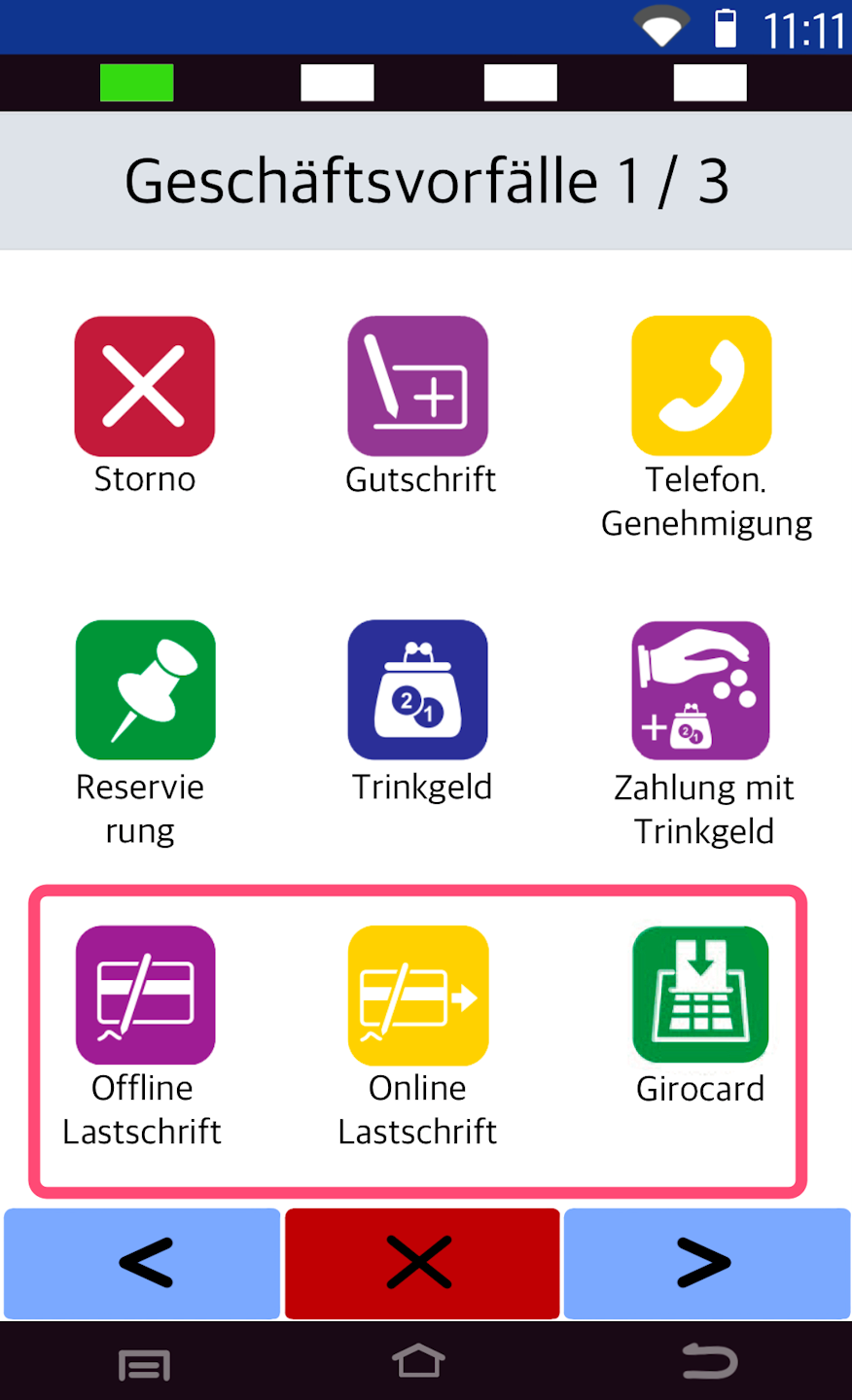Choose Telefon. Genehmigung
852x1400 pixels.
pos(701,387)
